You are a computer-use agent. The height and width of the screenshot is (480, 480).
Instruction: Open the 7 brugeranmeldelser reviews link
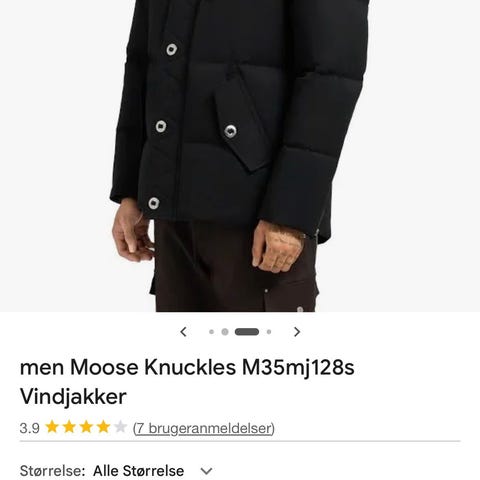point(204,428)
